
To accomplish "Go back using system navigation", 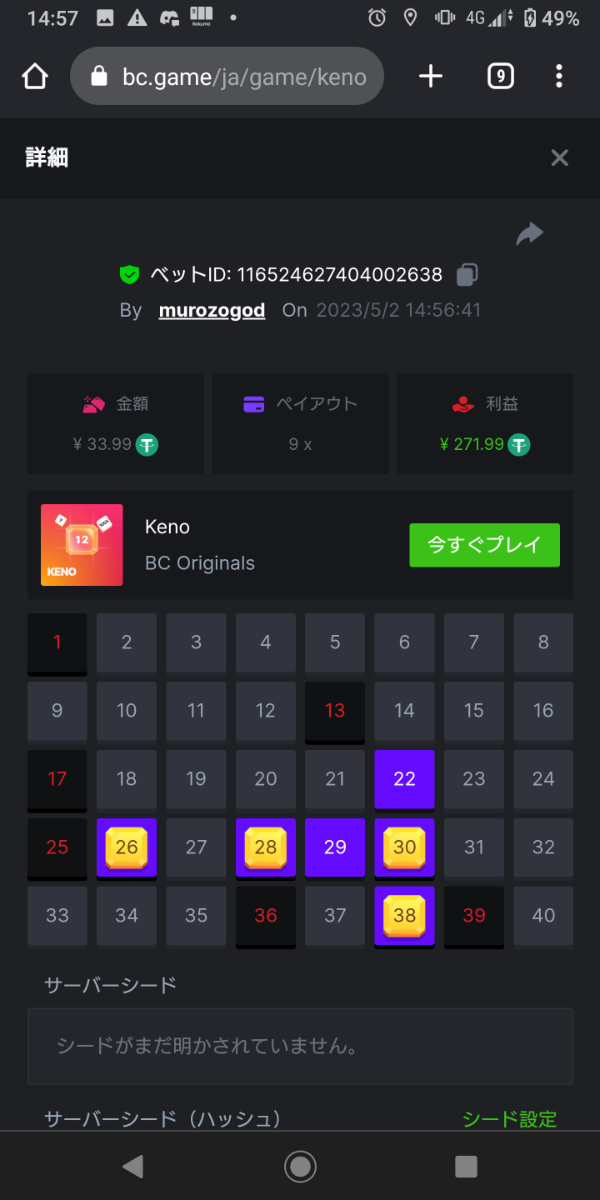I will [x=132, y=1166].
